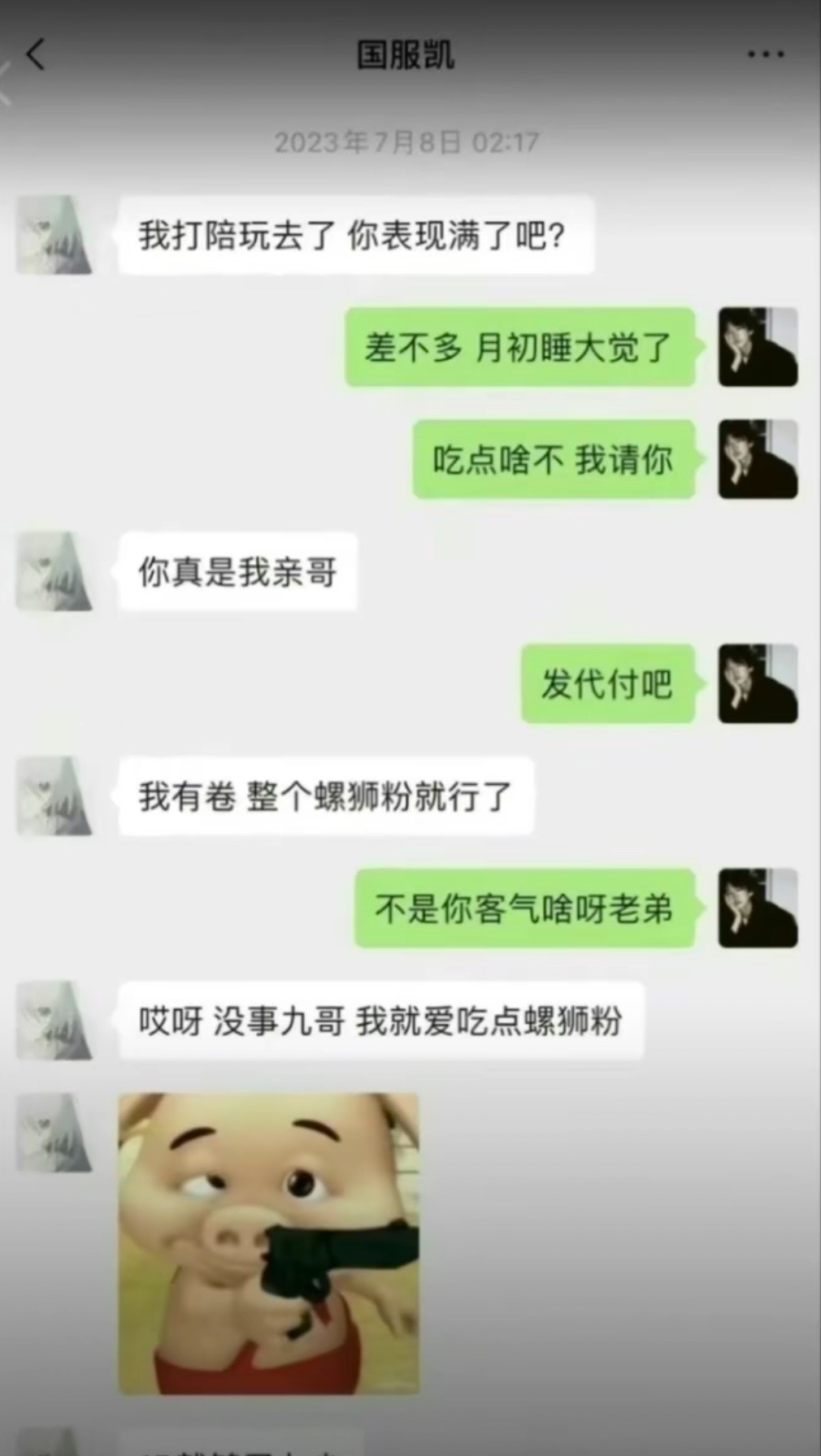Screen dimensions: 821x1456
Task: Open own avatar beside '发代付吧' message
Action: [x=757, y=683]
